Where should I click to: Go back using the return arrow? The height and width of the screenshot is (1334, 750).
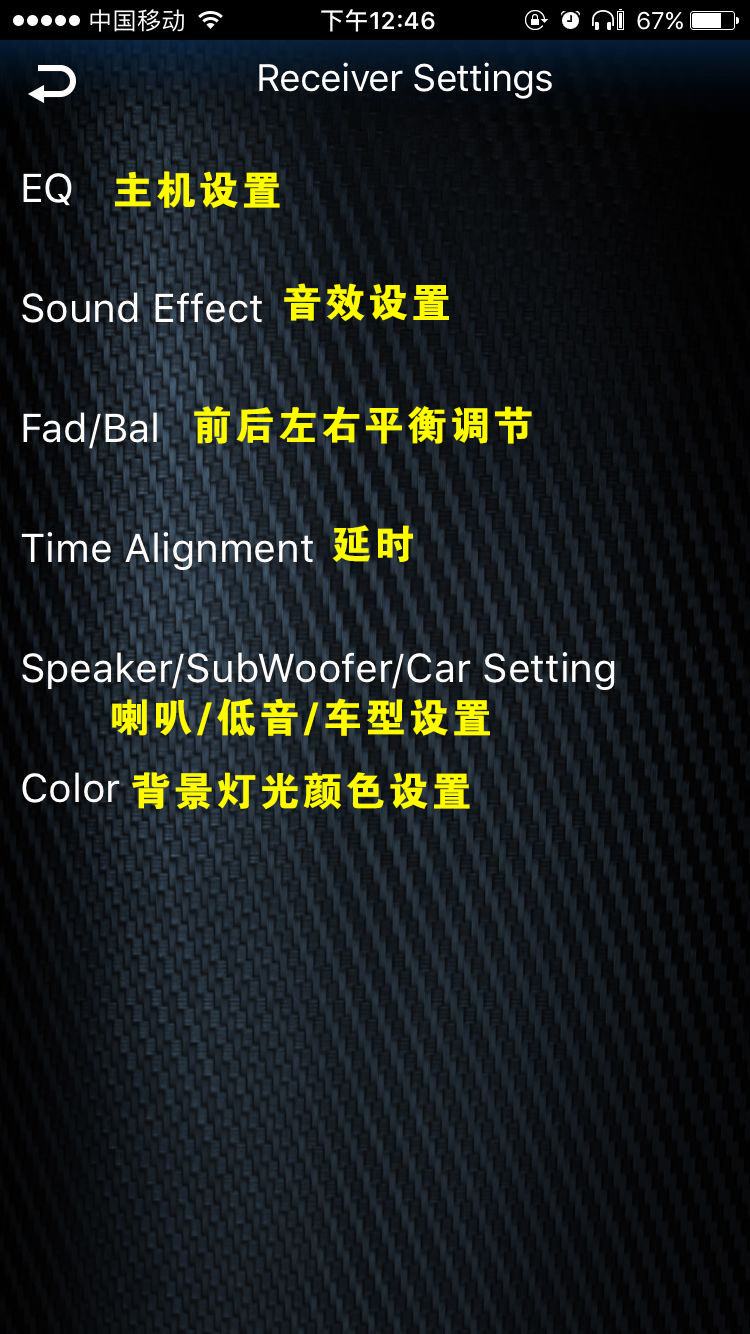tap(52, 84)
